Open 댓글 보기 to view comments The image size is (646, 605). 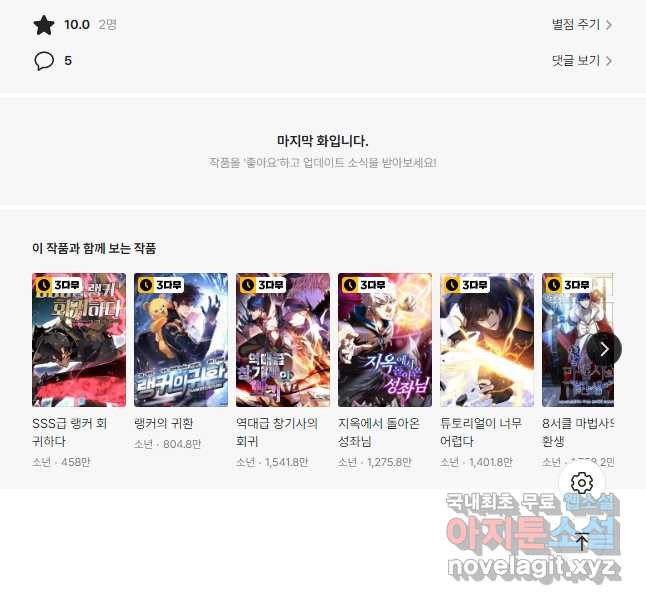581,61
